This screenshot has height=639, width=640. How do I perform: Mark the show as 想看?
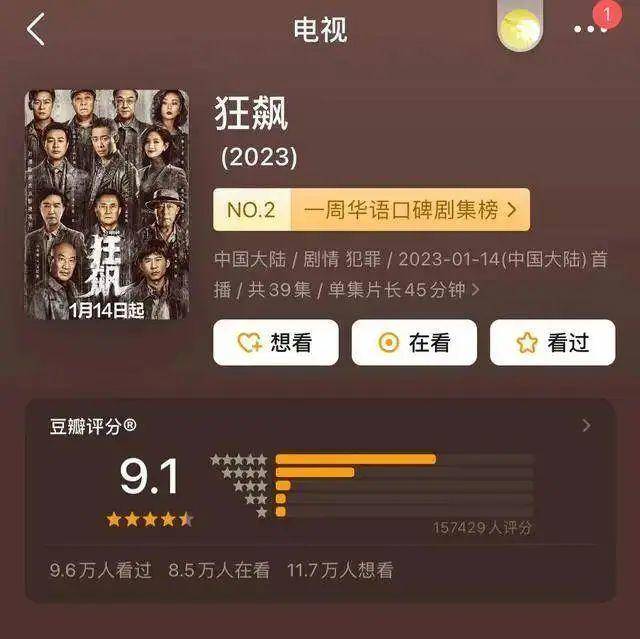tap(275, 343)
